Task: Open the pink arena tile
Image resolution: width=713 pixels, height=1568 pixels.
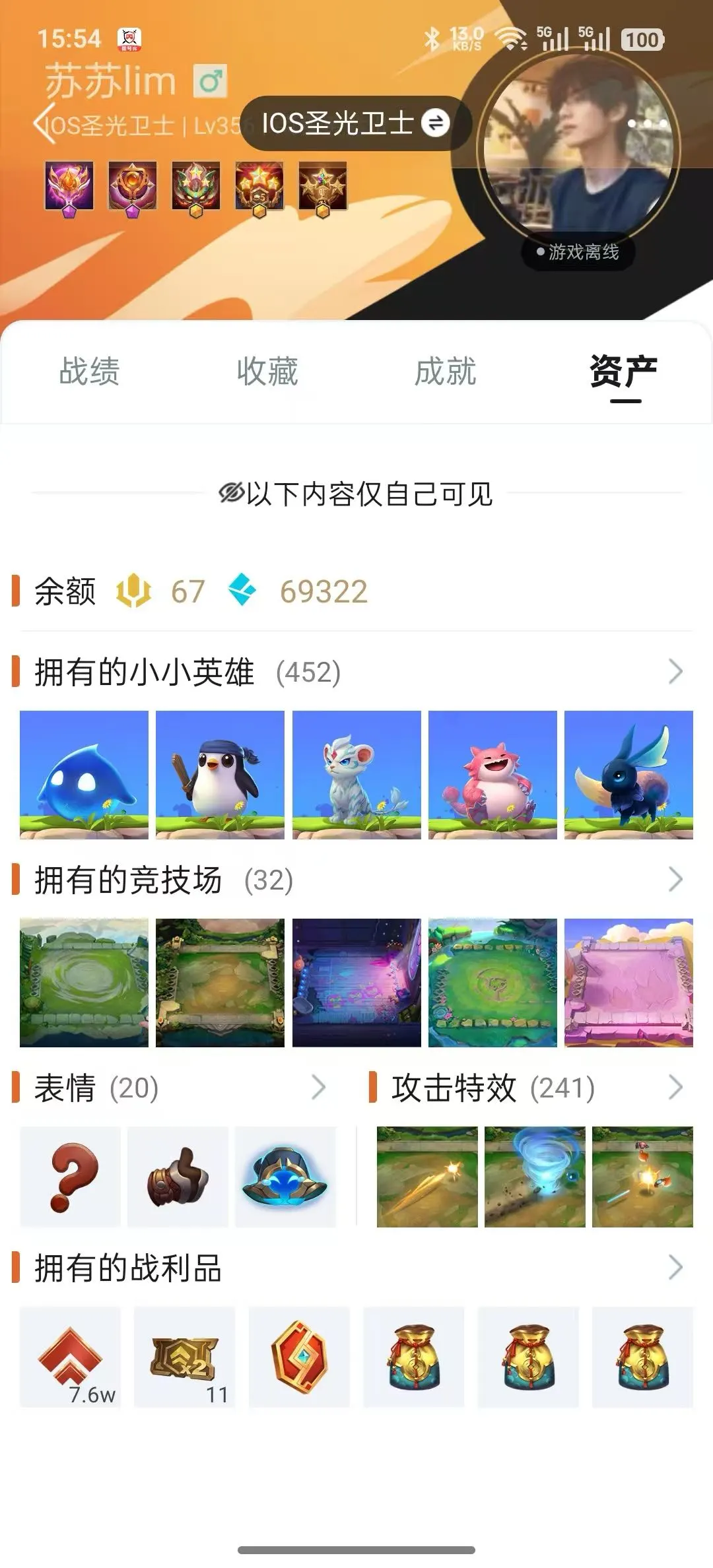Action: [628, 983]
